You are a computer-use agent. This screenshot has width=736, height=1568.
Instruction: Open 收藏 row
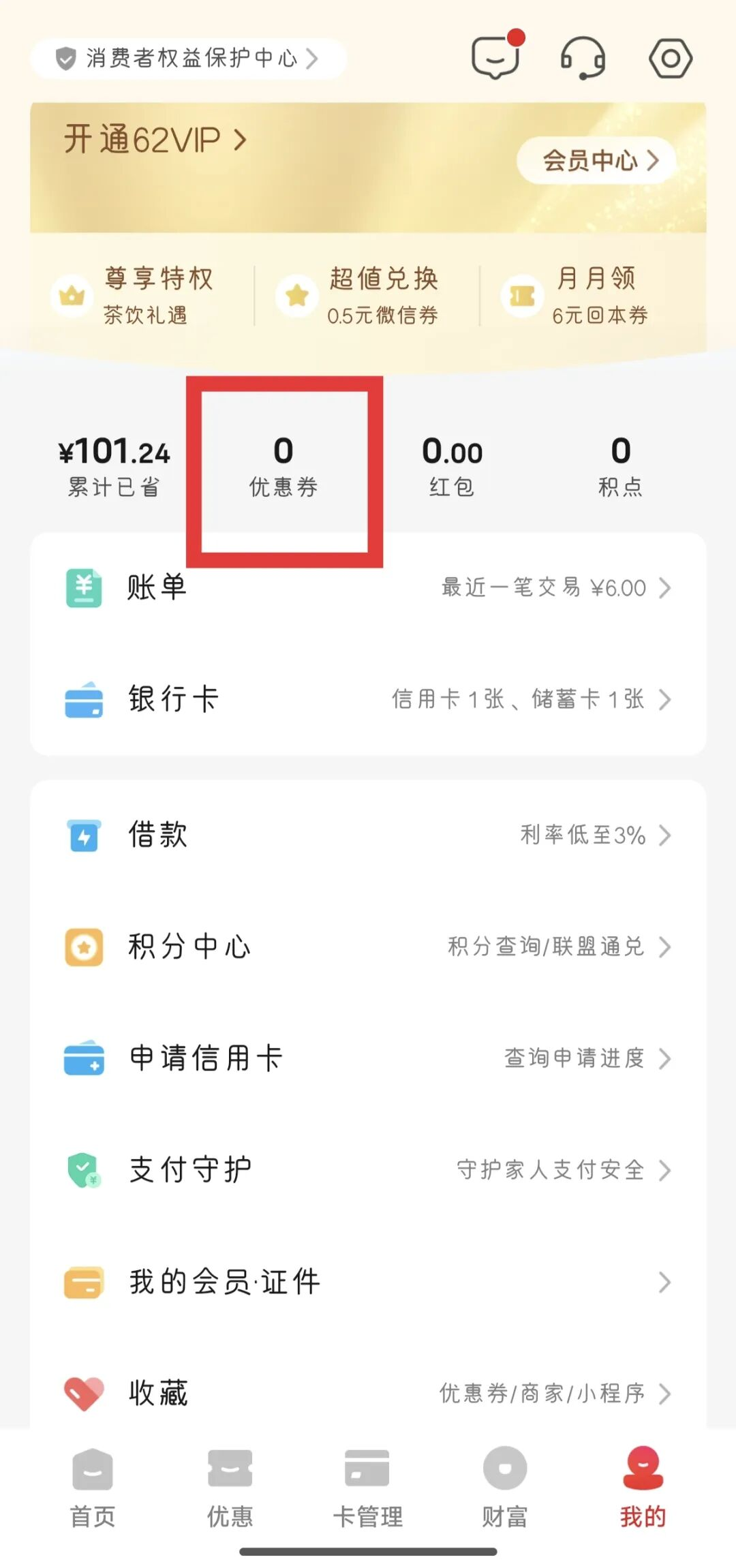[x=368, y=1394]
